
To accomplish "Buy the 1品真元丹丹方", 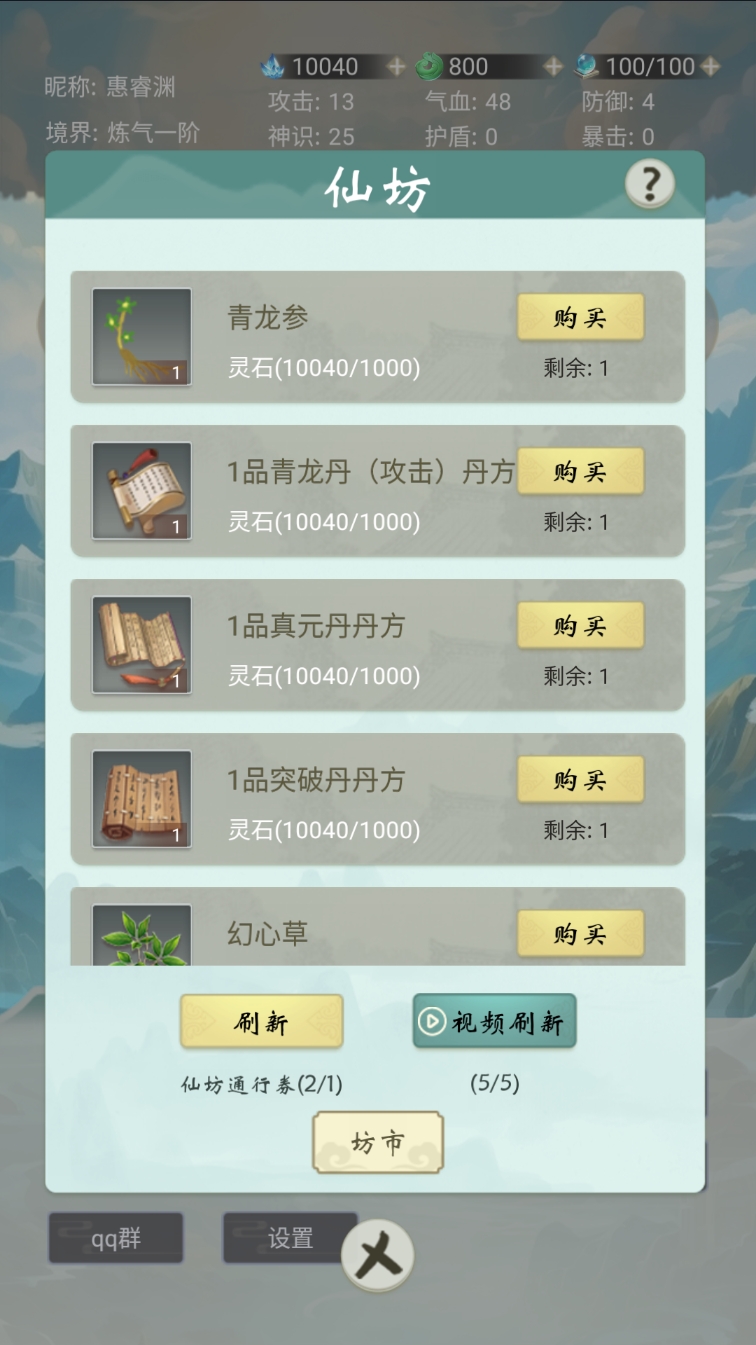I will click(580, 625).
